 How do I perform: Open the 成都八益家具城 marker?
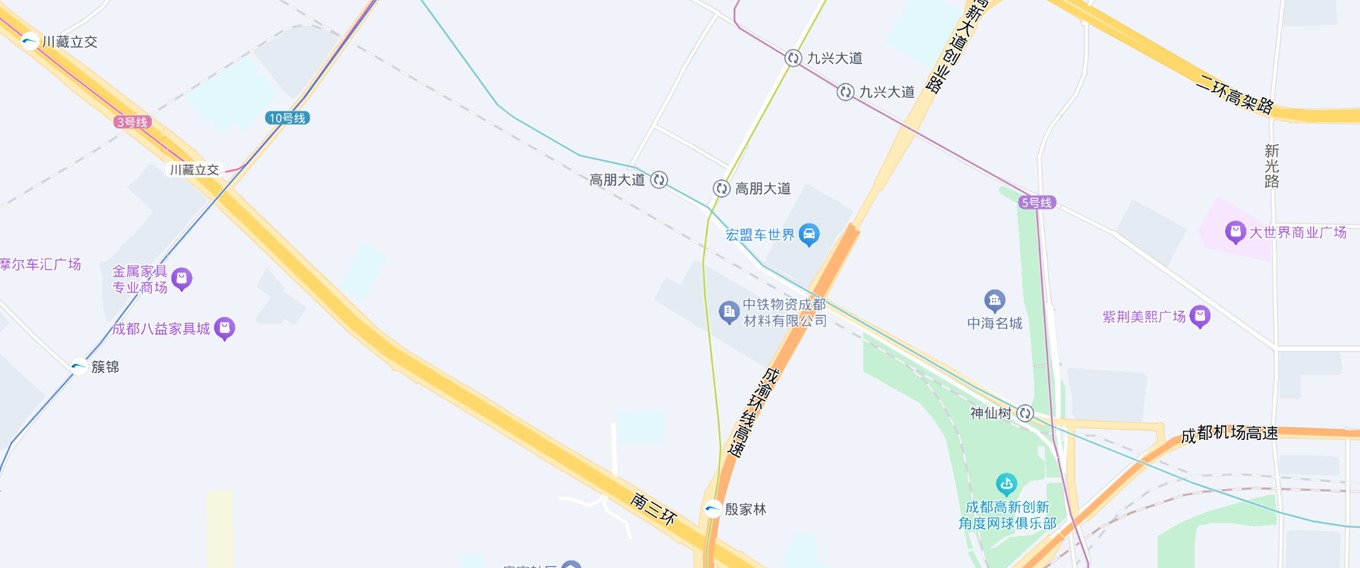coord(225,328)
